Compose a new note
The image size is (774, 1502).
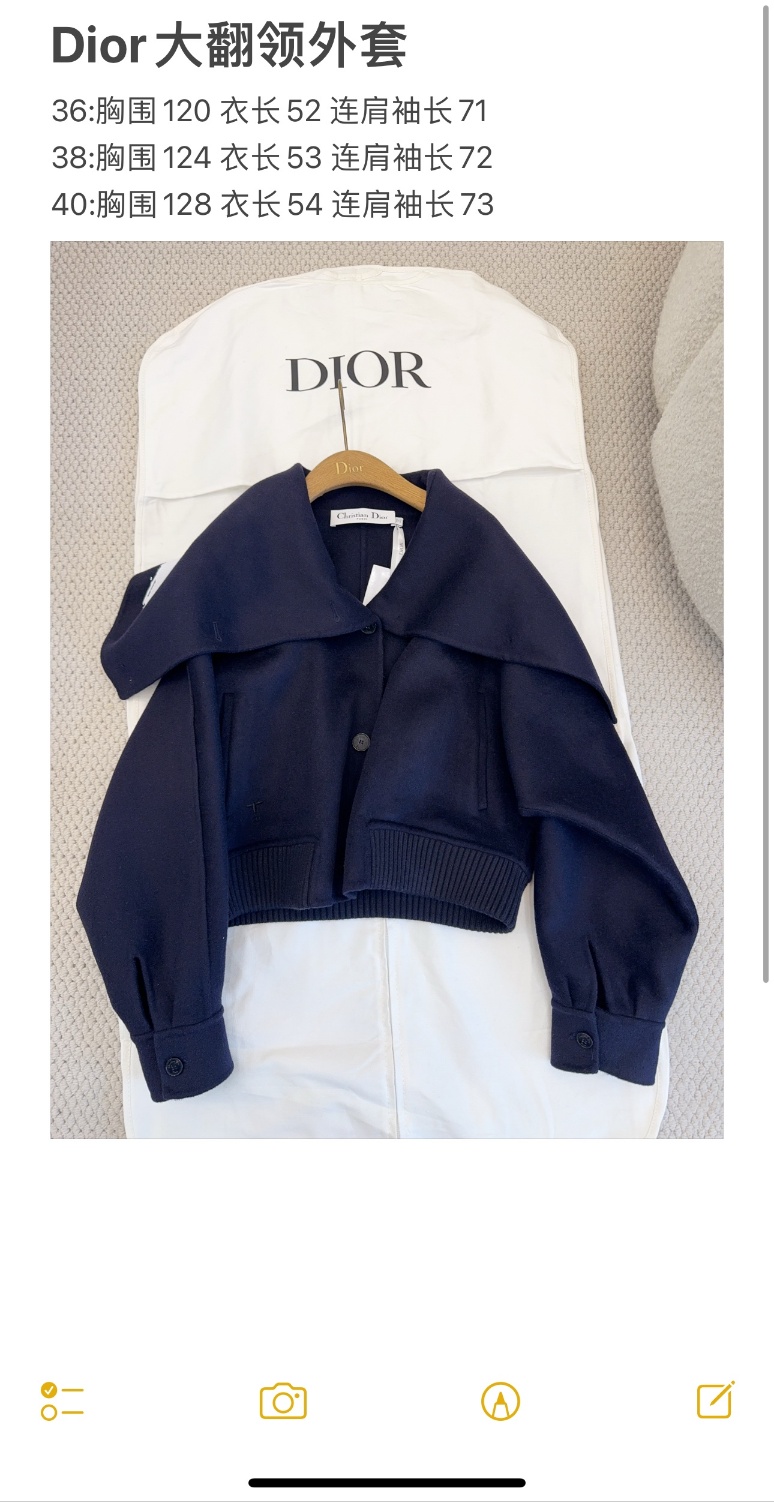pos(716,1400)
